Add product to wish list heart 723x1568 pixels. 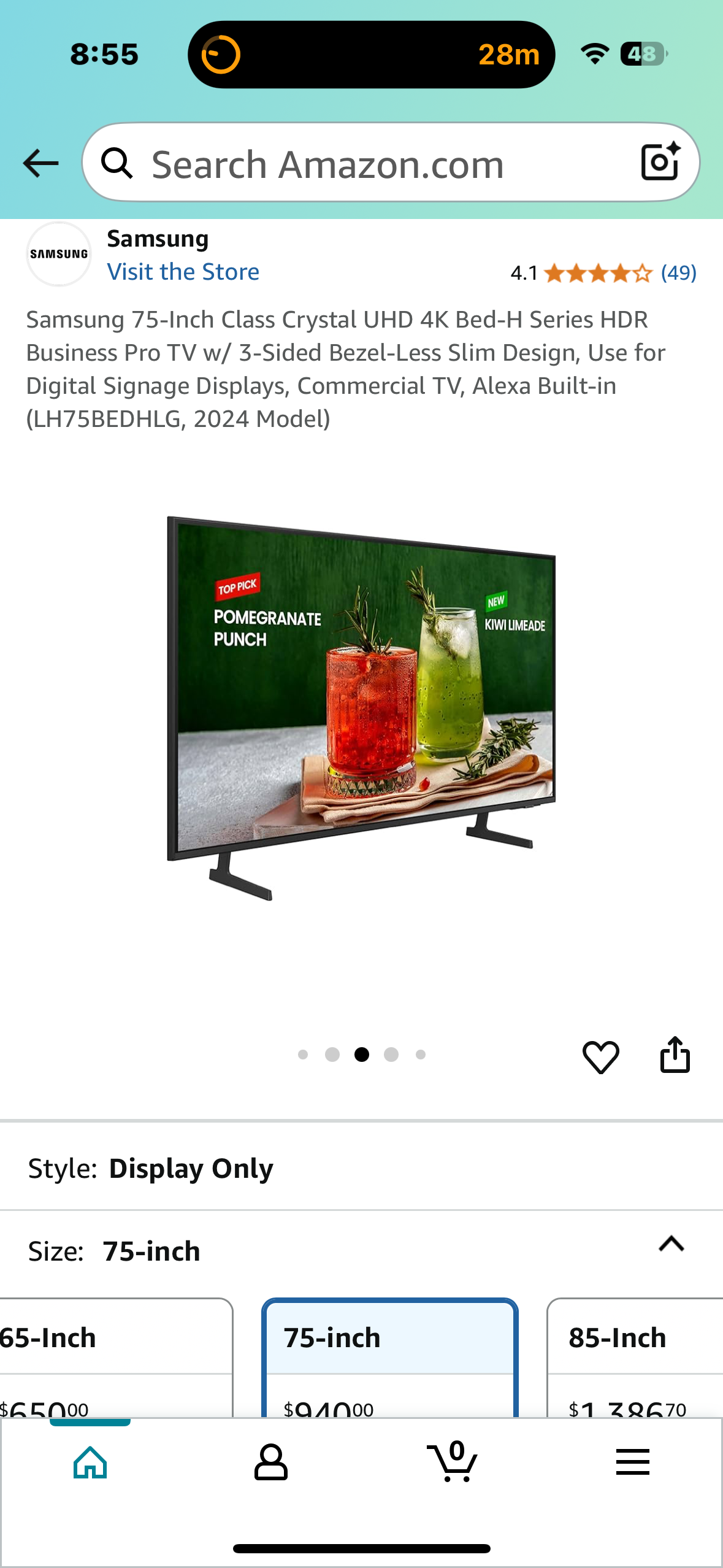click(600, 1057)
